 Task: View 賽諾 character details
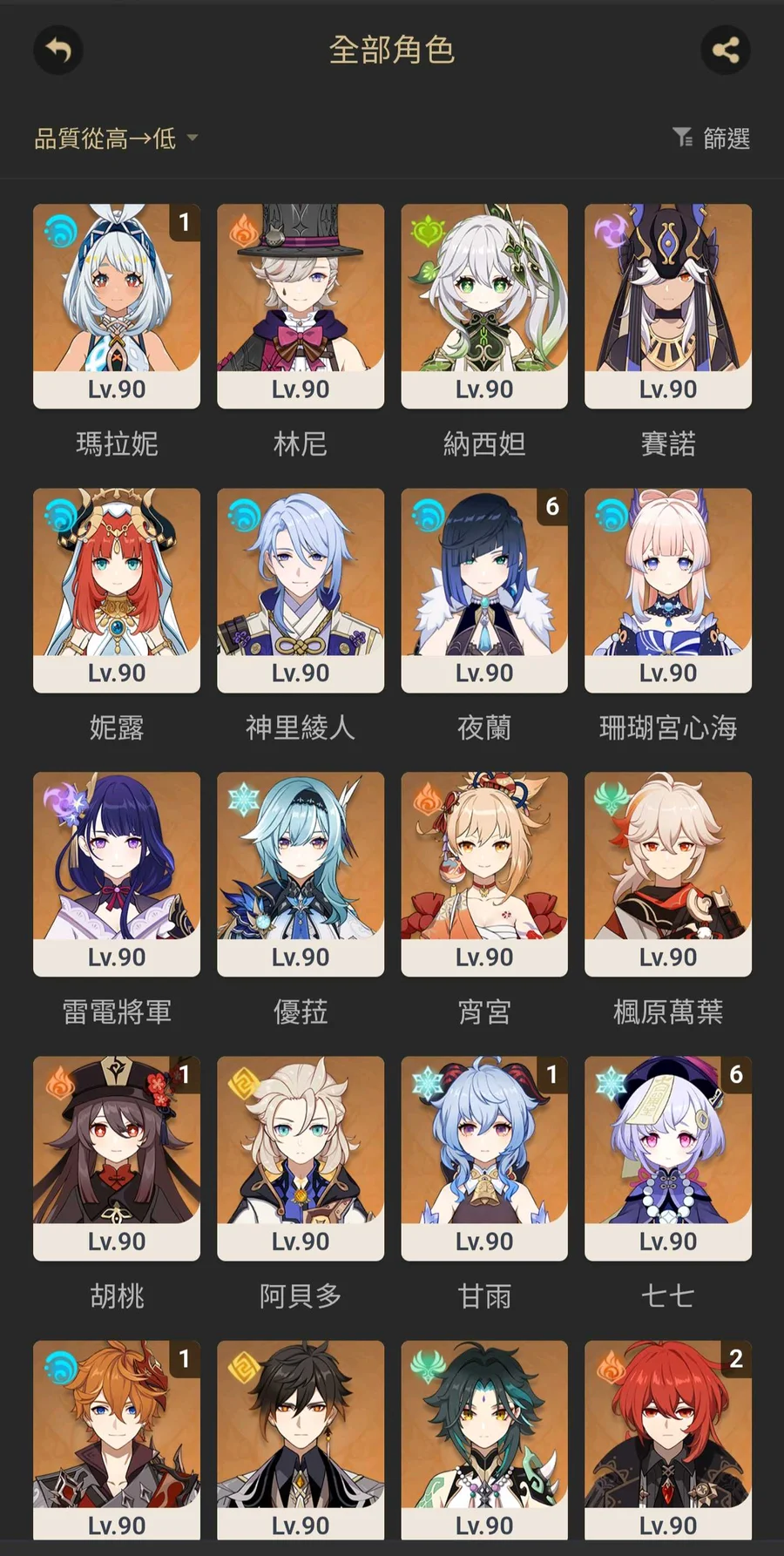tap(668, 306)
